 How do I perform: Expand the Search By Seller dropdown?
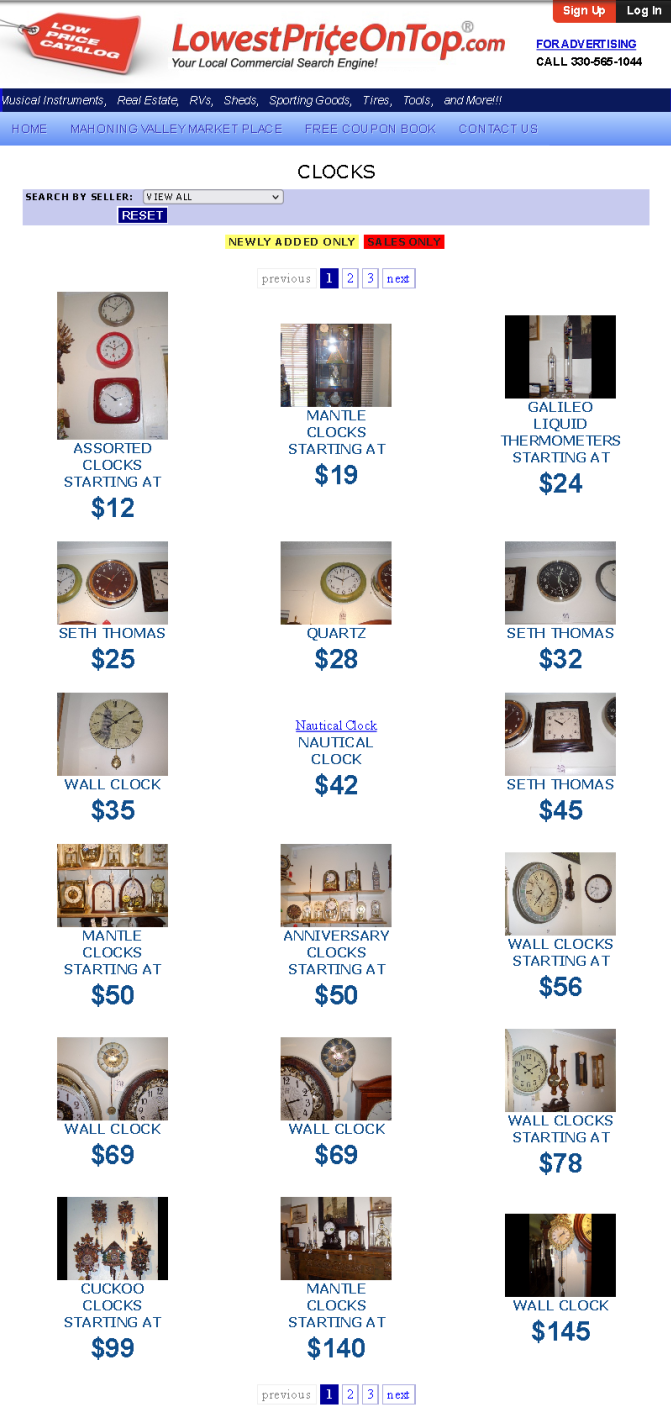pyautogui.click(x=213, y=197)
